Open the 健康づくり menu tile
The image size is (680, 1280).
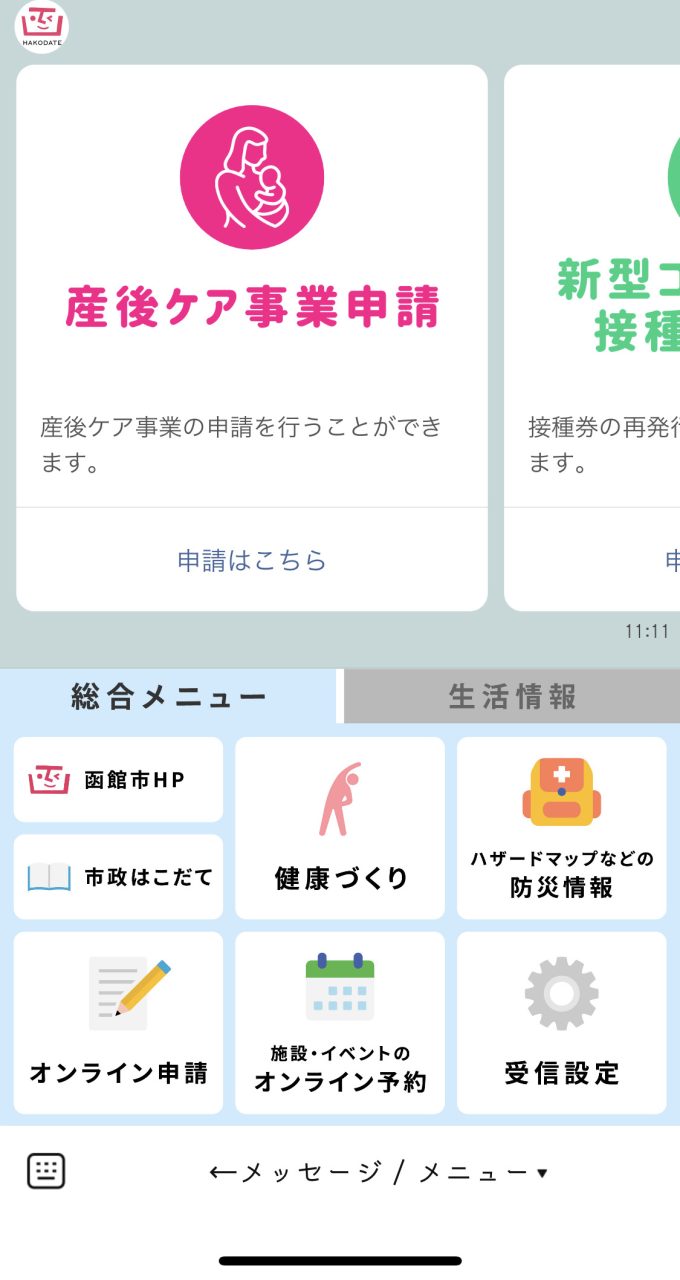point(340,828)
